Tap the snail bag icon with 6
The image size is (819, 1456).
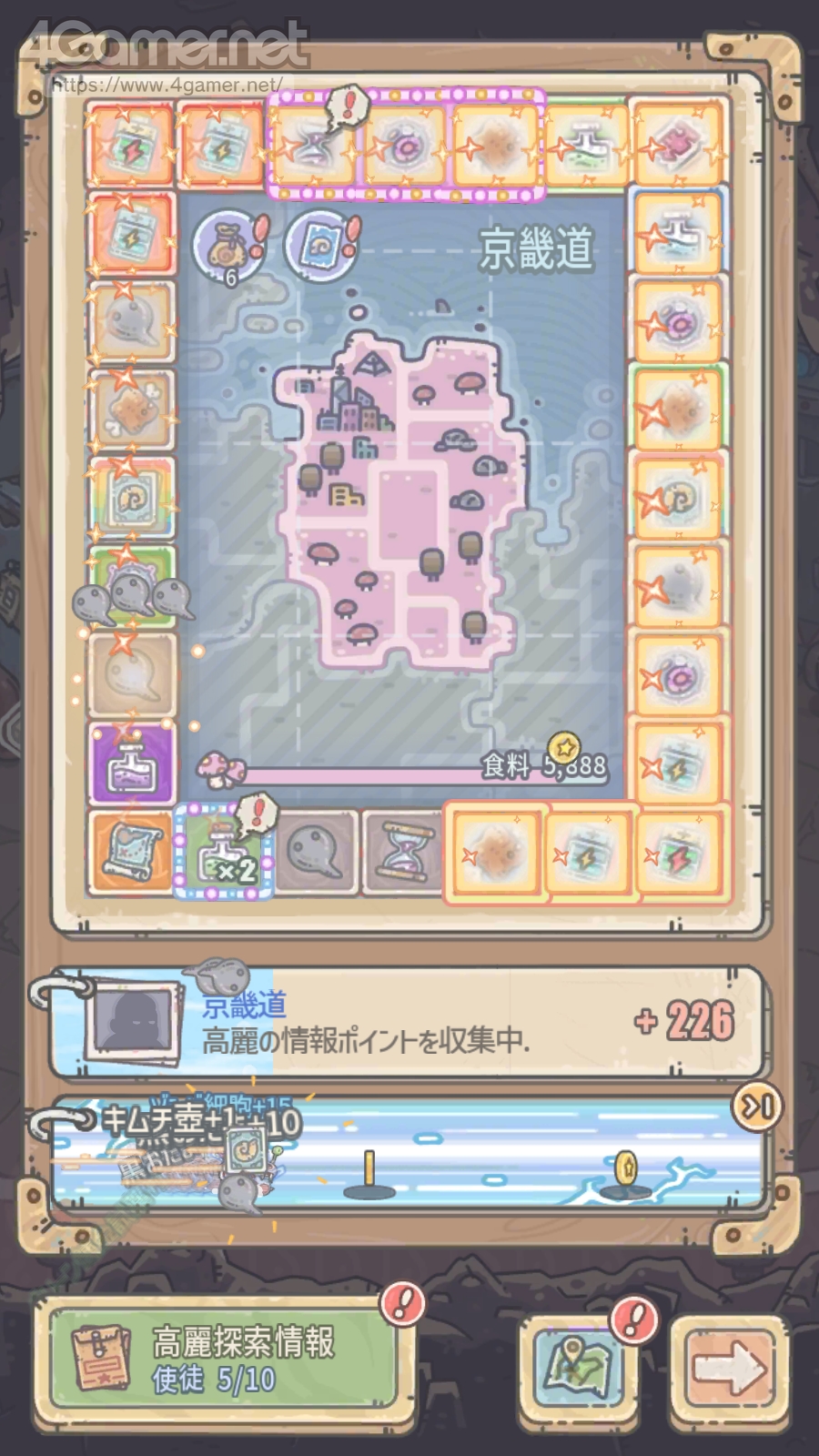tap(228, 244)
